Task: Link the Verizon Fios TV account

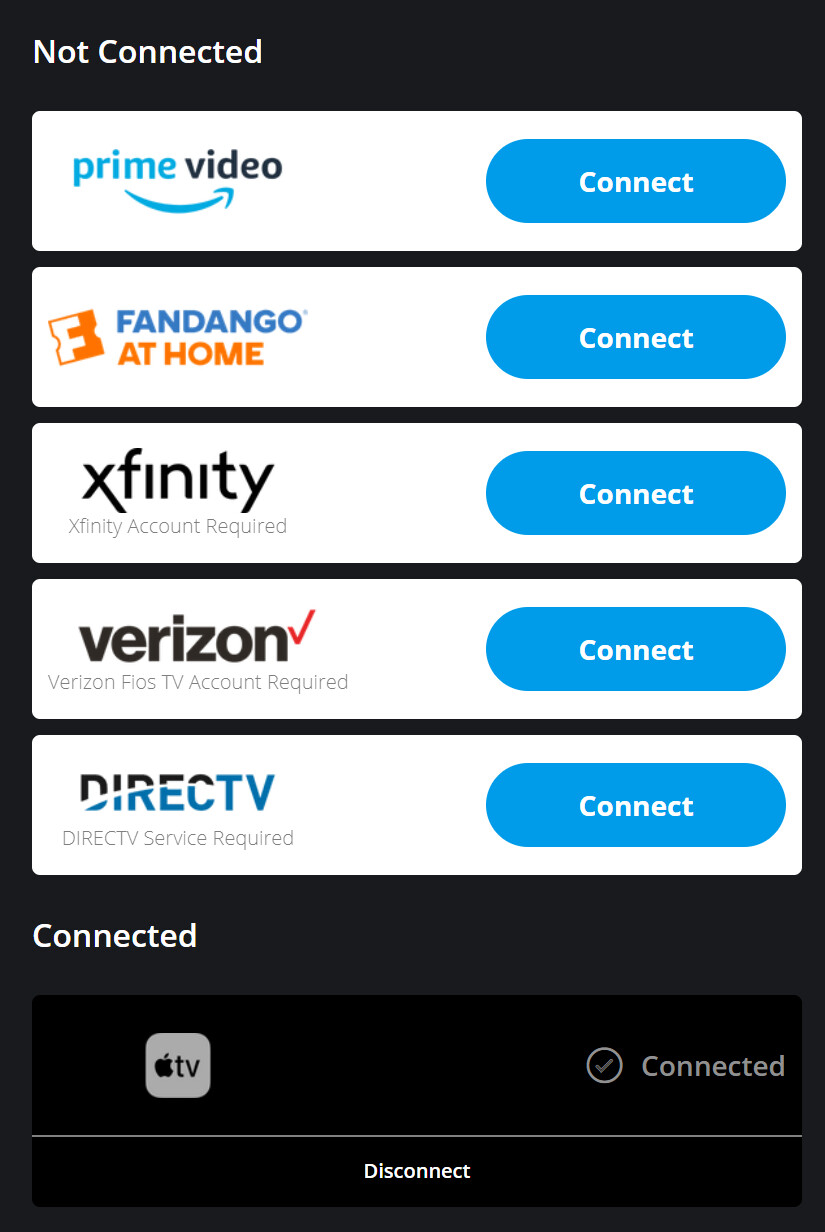Action: pyautogui.click(x=636, y=649)
